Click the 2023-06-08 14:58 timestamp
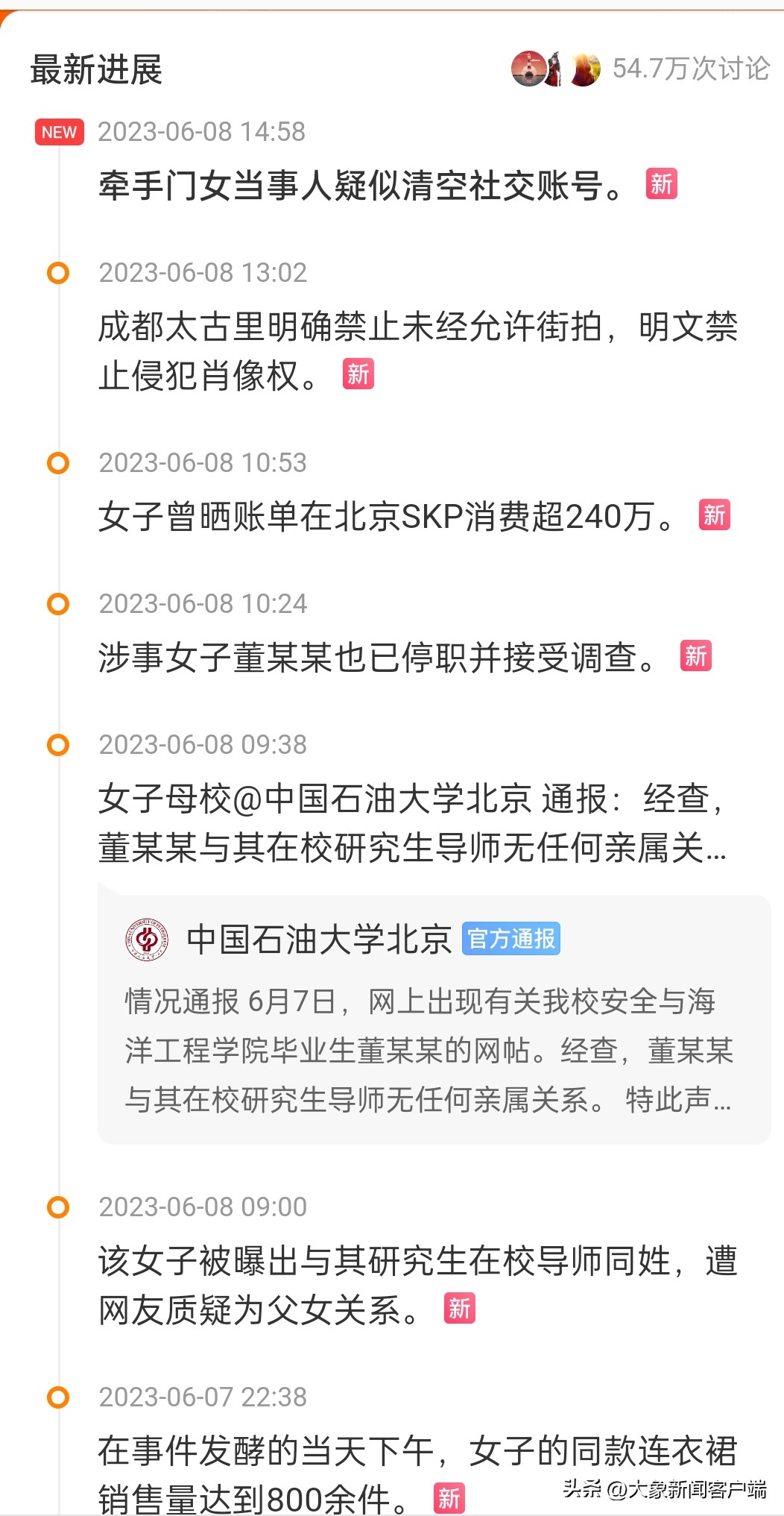 201,131
